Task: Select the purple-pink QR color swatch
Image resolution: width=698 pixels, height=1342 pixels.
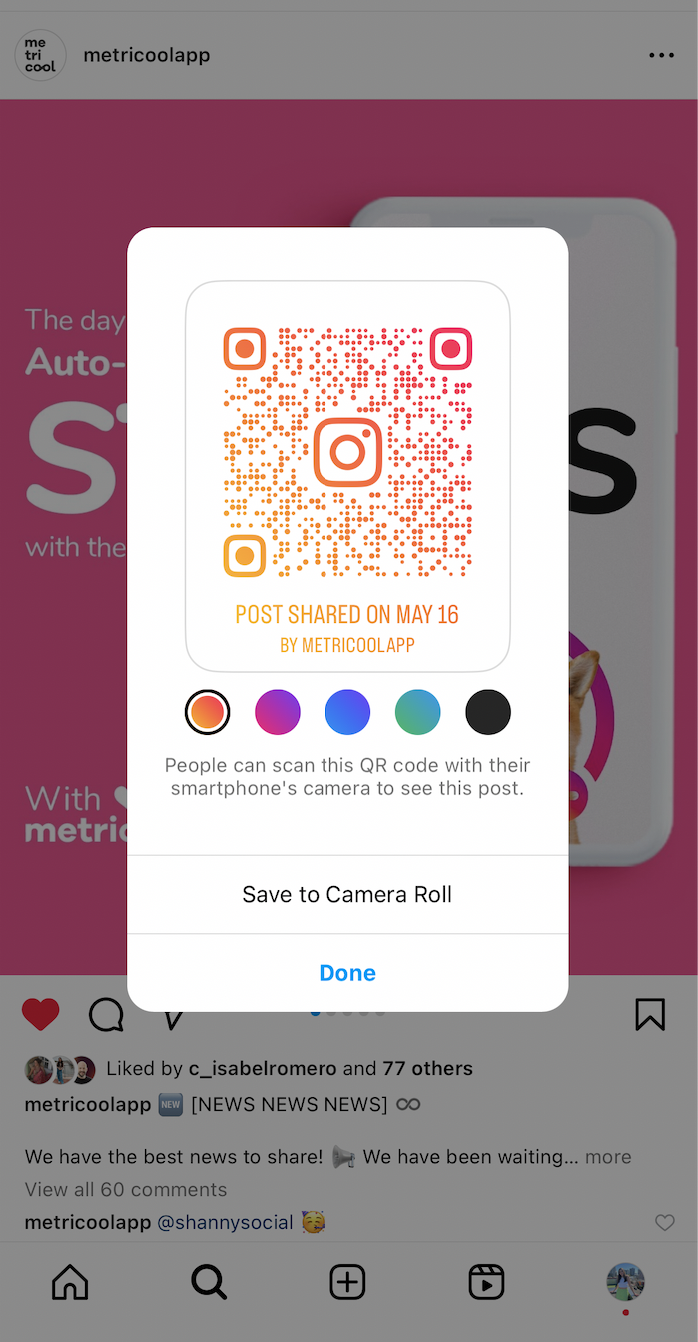Action: click(x=278, y=712)
